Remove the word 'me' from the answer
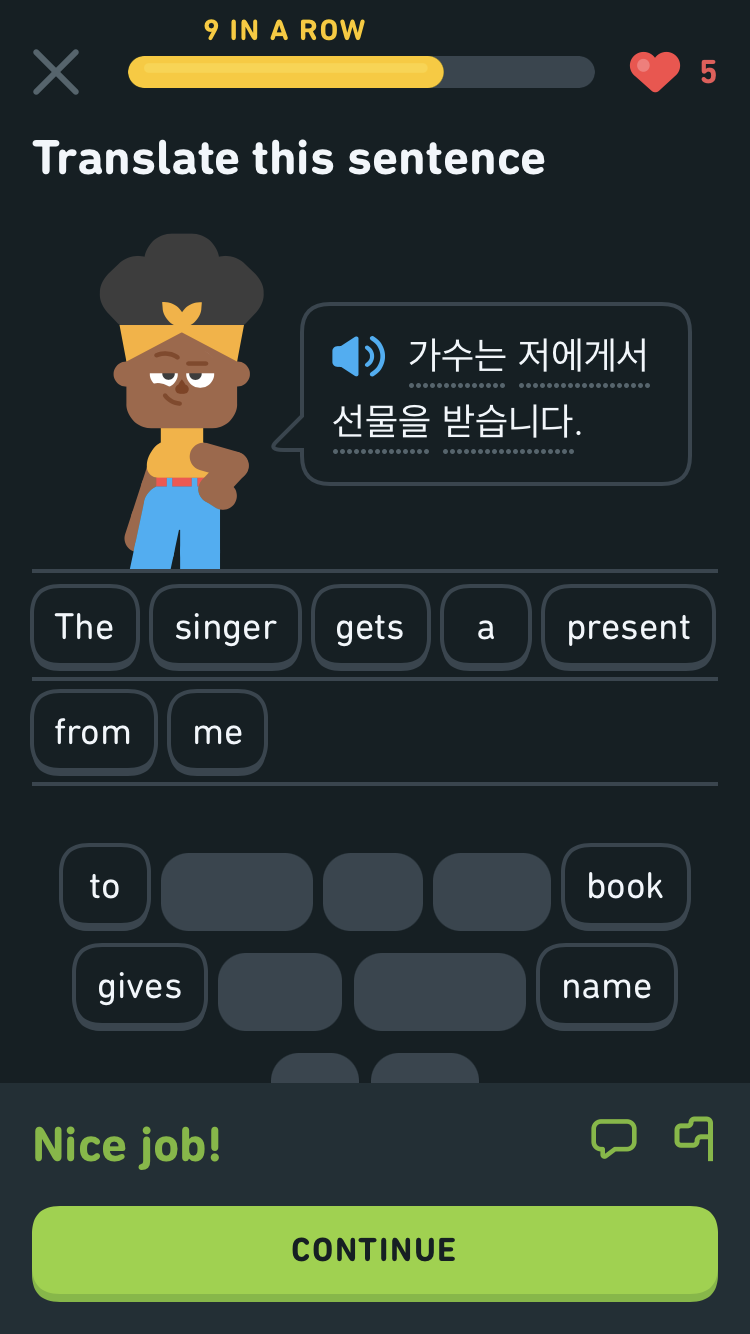The height and width of the screenshot is (1334, 750). 217,732
